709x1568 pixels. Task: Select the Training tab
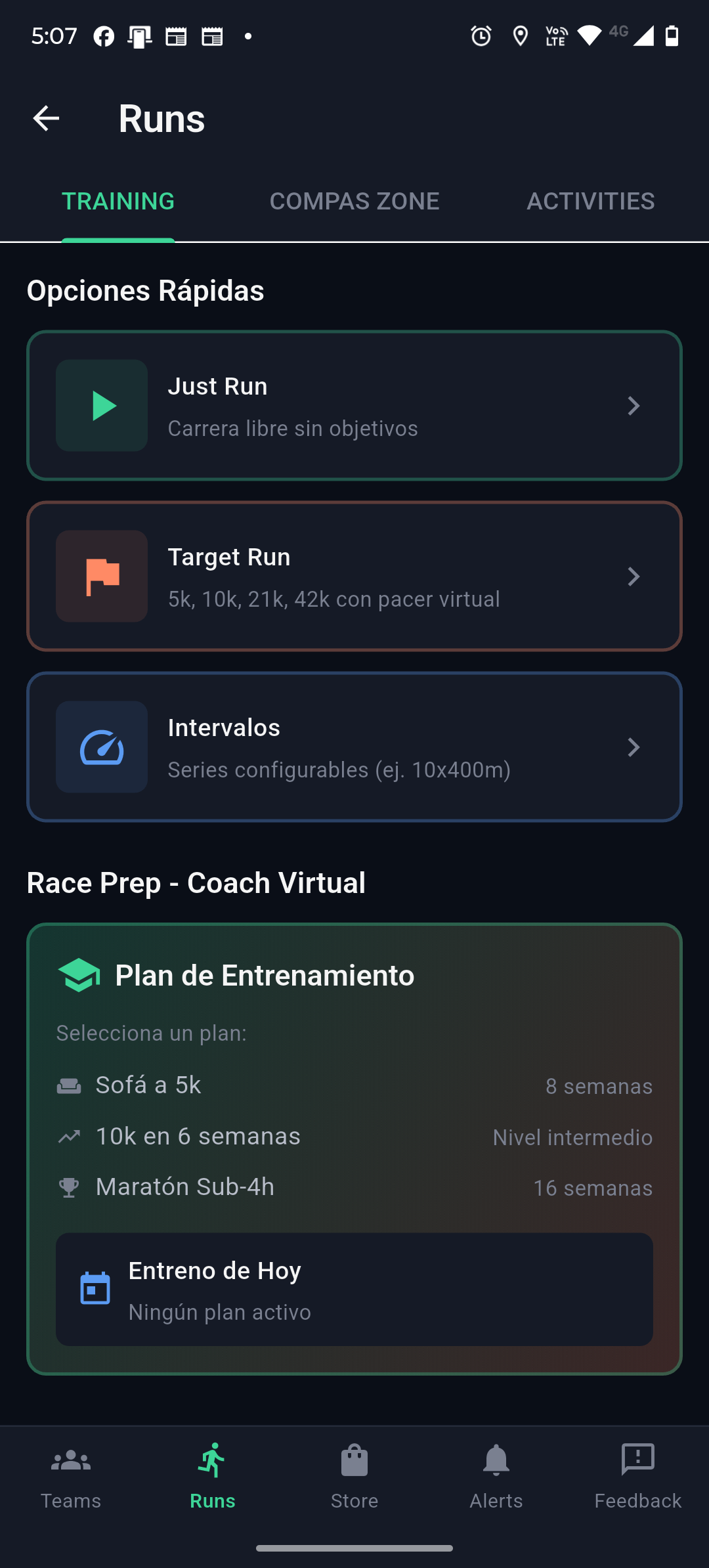coord(118,201)
